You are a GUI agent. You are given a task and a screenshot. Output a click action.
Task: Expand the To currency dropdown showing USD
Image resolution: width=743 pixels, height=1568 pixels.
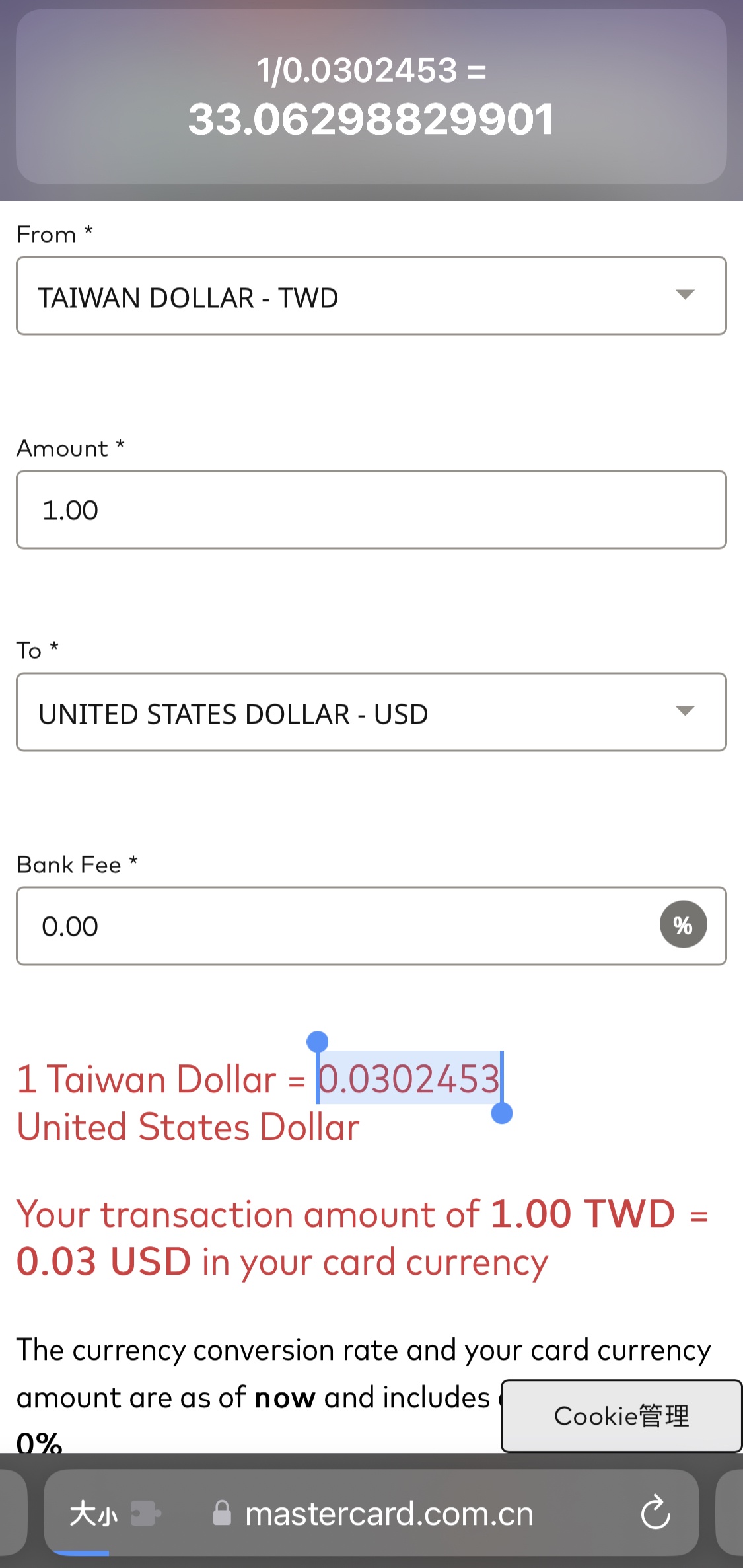pyautogui.click(x=371, y=712)
